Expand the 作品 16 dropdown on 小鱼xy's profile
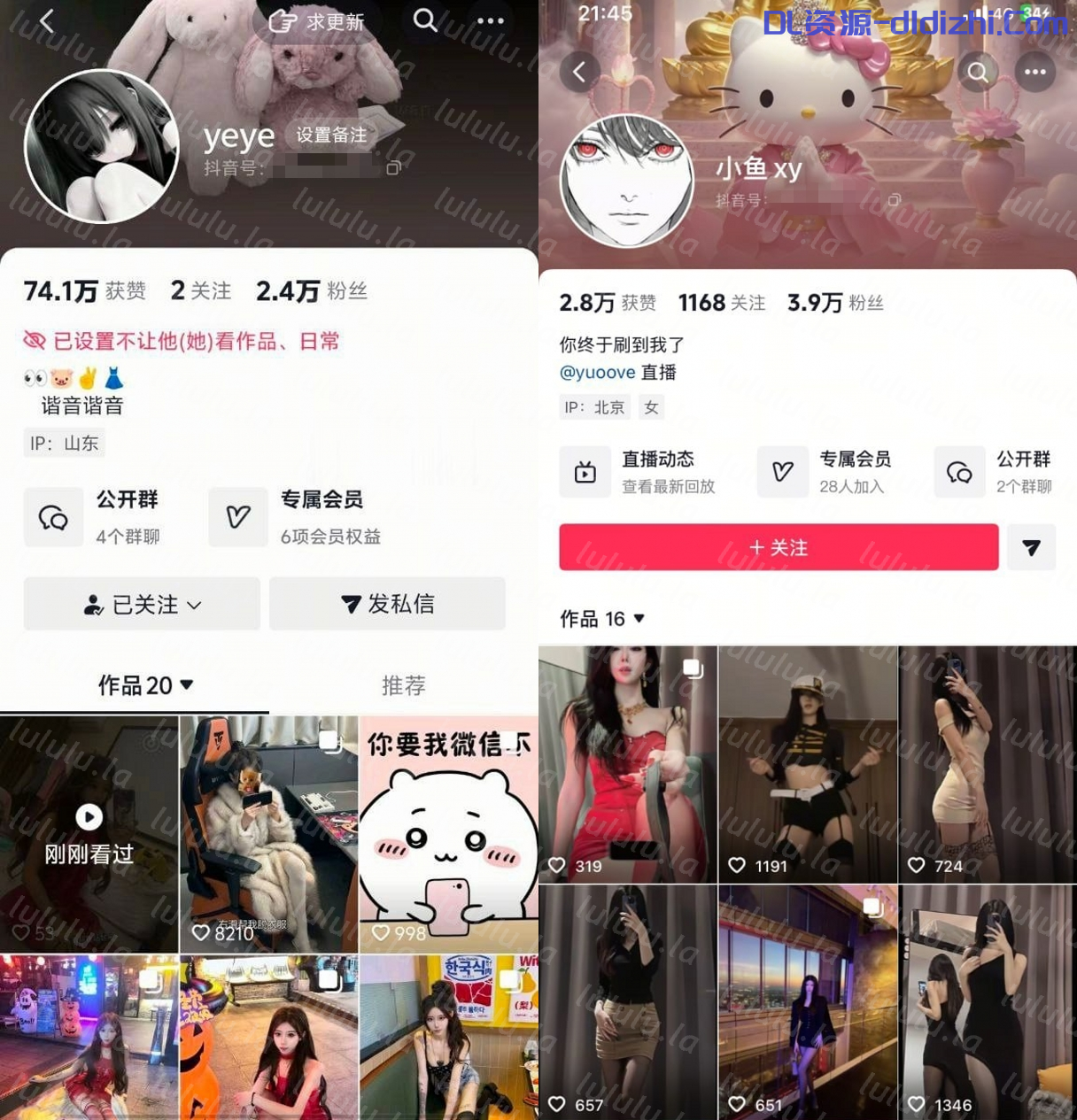 click(x=601, y=619)
